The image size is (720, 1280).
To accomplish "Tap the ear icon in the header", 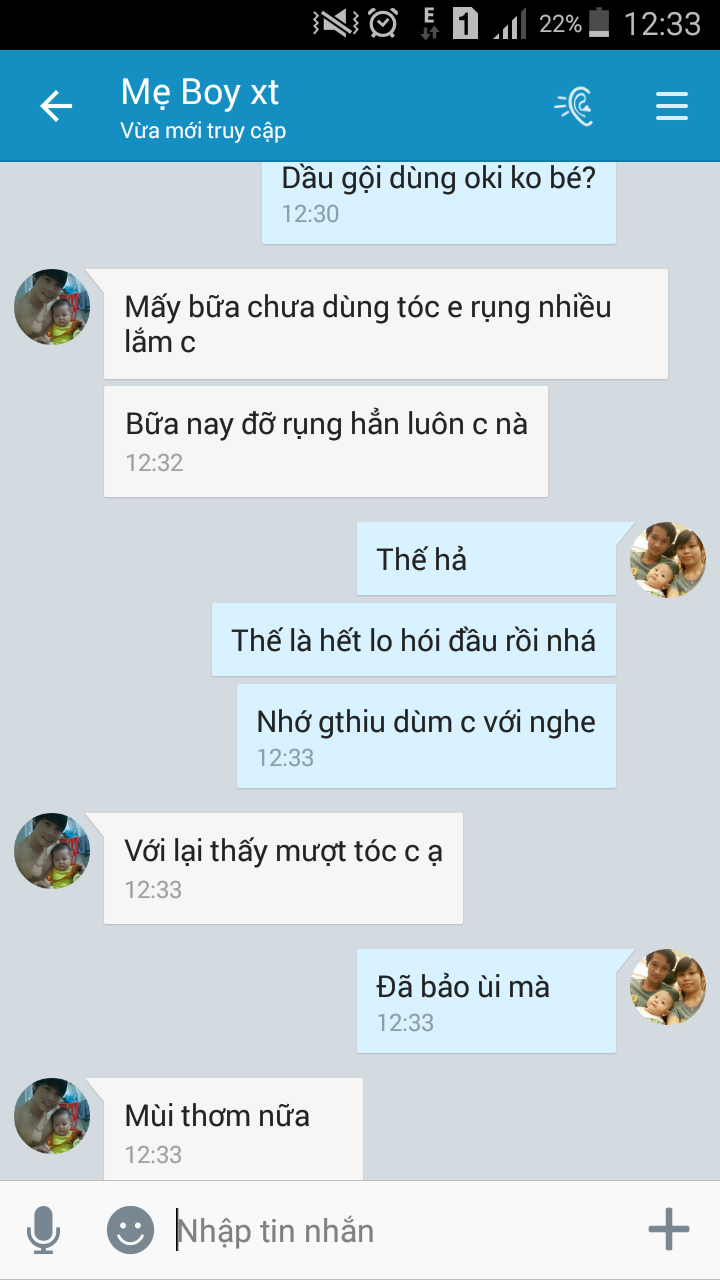I will click(576, 106).
